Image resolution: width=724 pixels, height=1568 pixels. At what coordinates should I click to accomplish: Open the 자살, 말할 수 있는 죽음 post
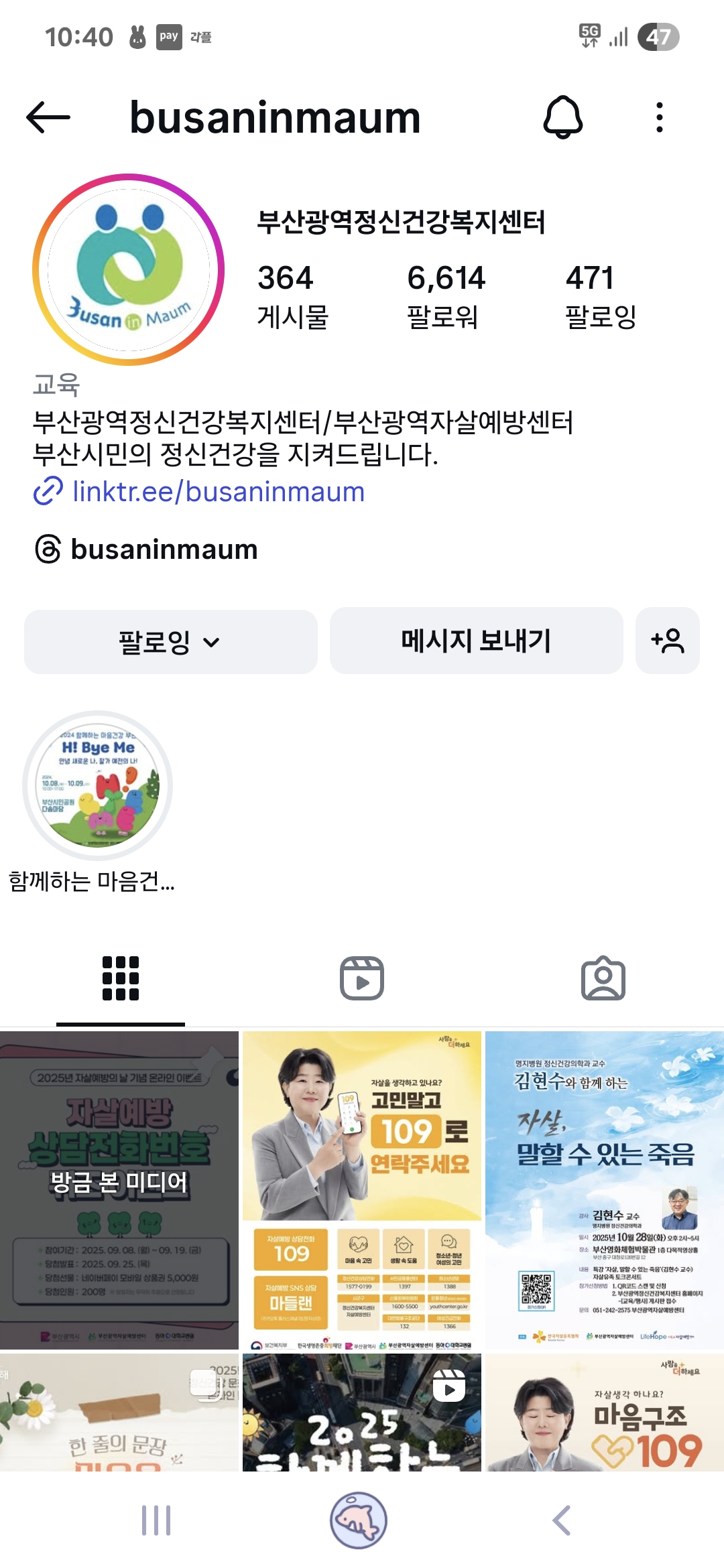604,1189
